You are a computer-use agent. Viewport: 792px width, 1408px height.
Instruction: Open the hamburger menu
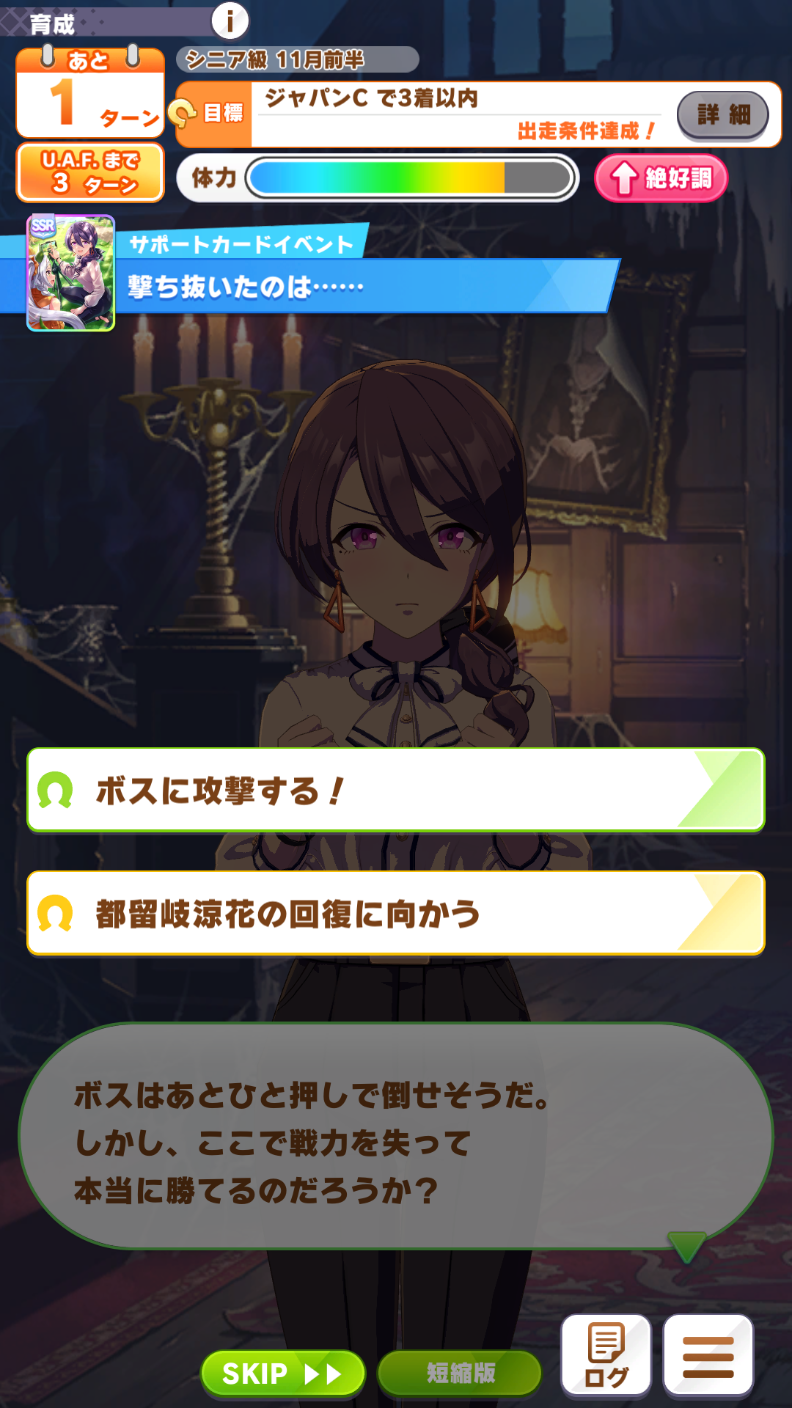708,1356
